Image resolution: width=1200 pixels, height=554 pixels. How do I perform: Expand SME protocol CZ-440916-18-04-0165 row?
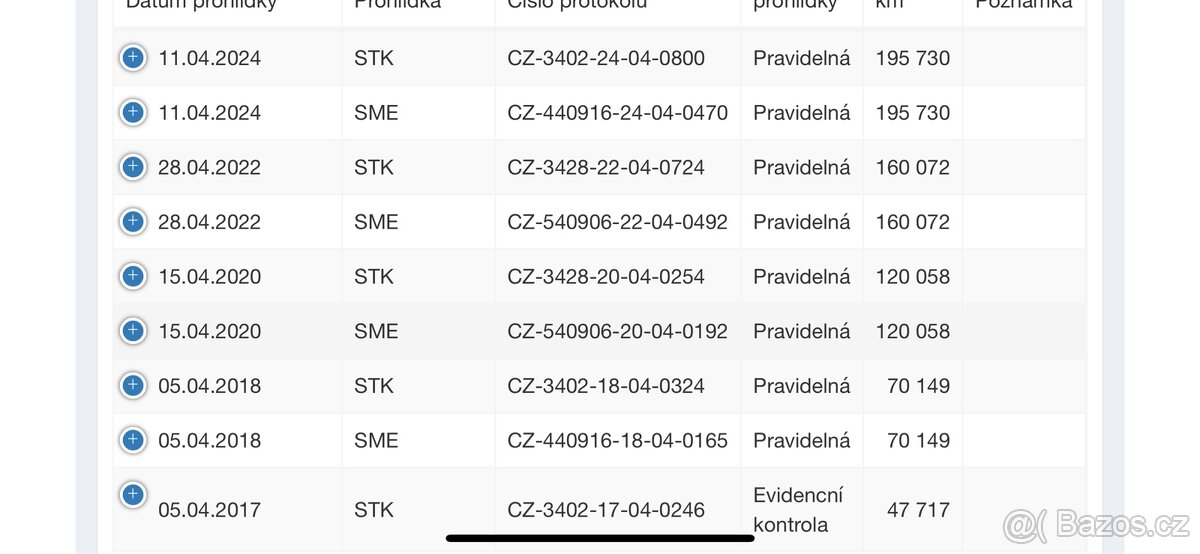(x=133, y=439)
